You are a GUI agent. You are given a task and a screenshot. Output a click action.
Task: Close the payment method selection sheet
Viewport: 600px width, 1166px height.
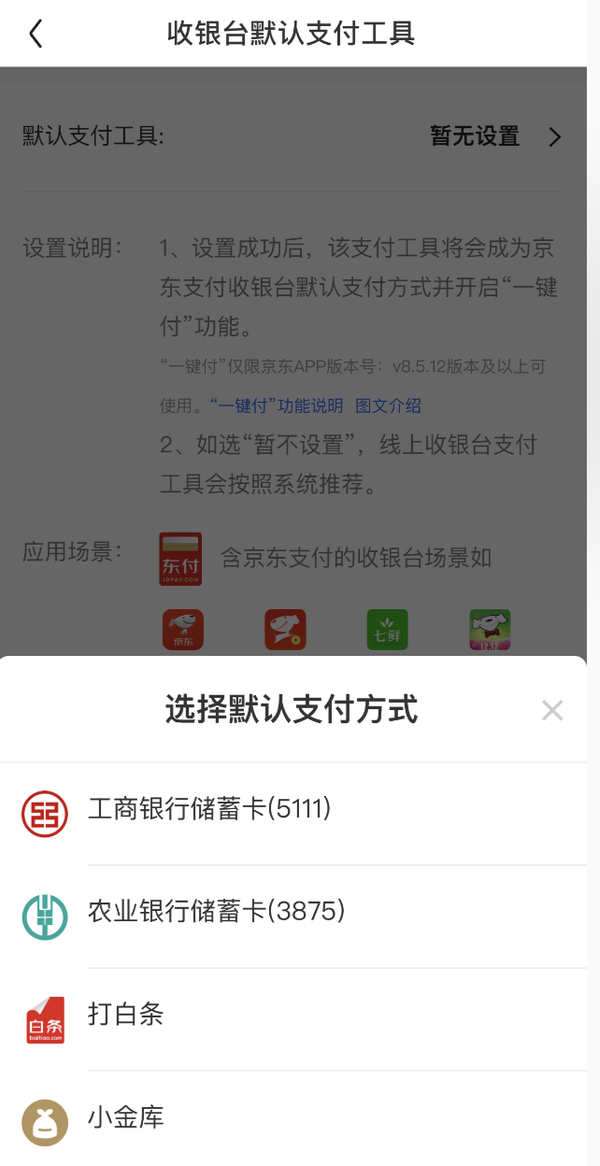point(552,710)
